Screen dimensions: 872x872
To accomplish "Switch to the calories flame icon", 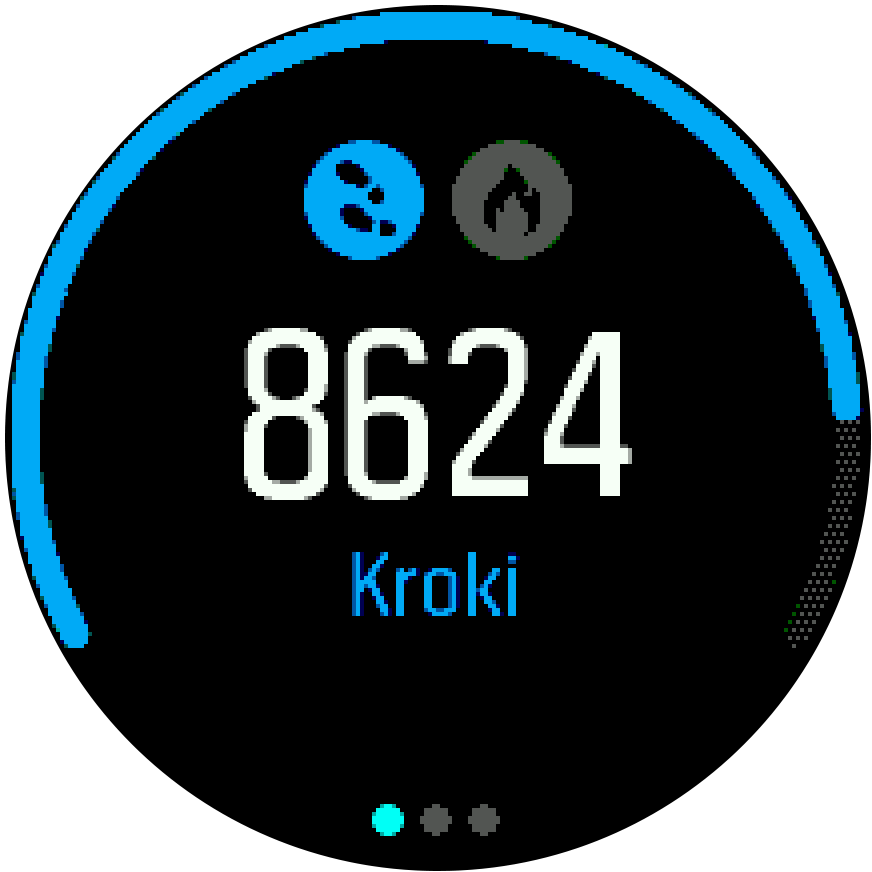I will [x=512, y=197].
